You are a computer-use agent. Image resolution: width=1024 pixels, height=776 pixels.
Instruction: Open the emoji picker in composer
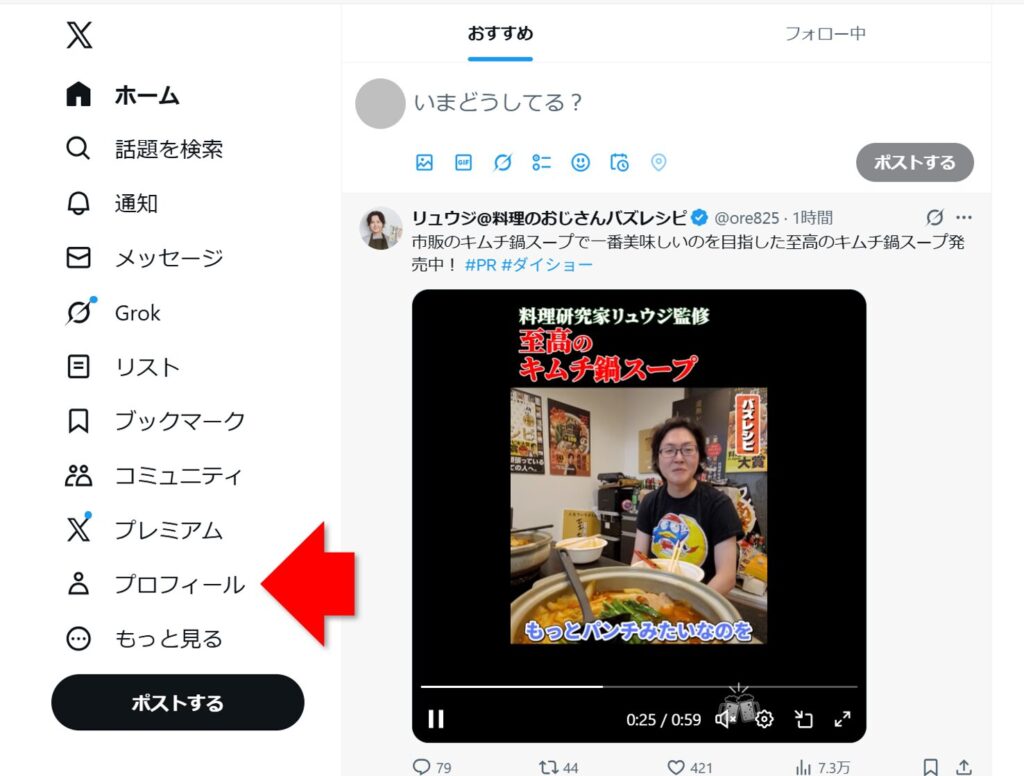point(580,163)
